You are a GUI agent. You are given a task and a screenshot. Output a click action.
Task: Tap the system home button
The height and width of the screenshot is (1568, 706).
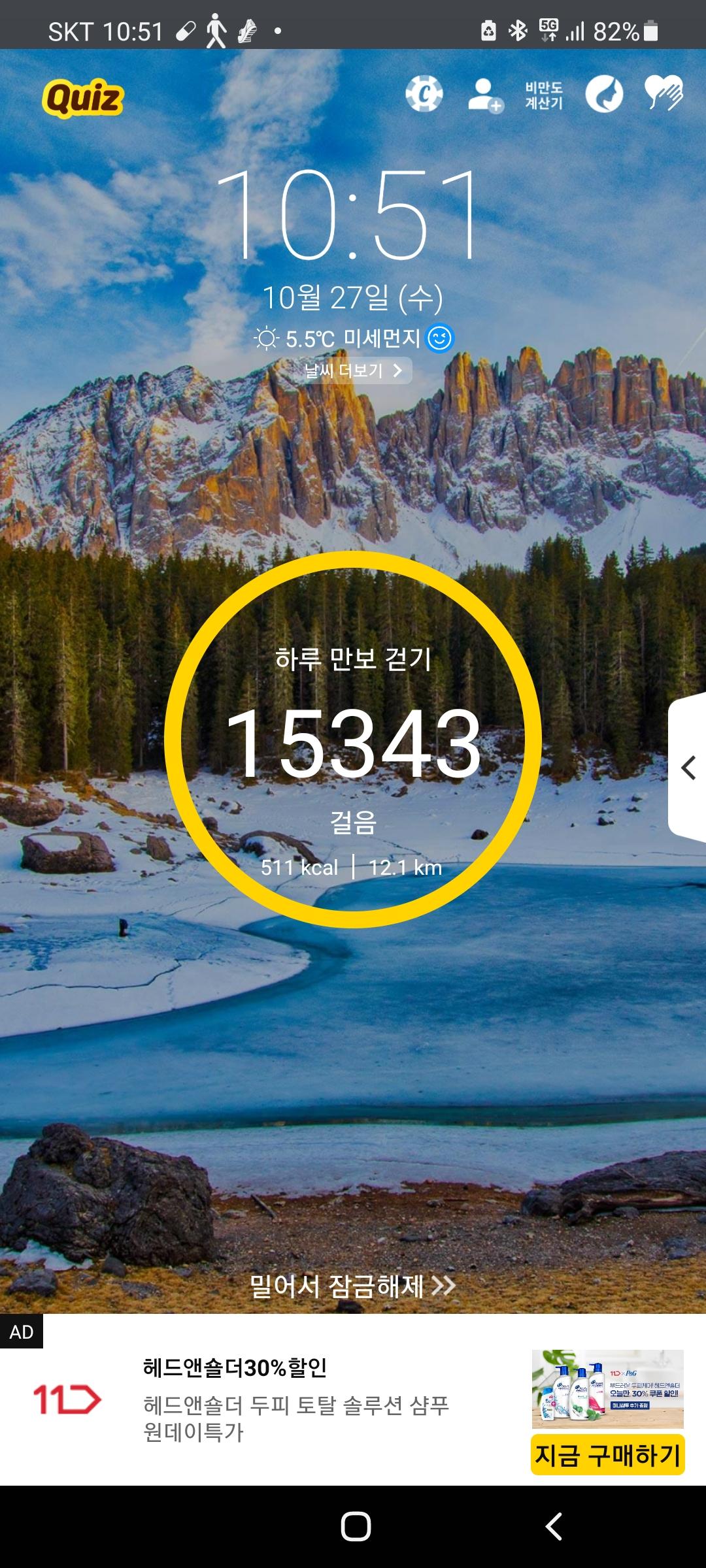click(356, 1527)
